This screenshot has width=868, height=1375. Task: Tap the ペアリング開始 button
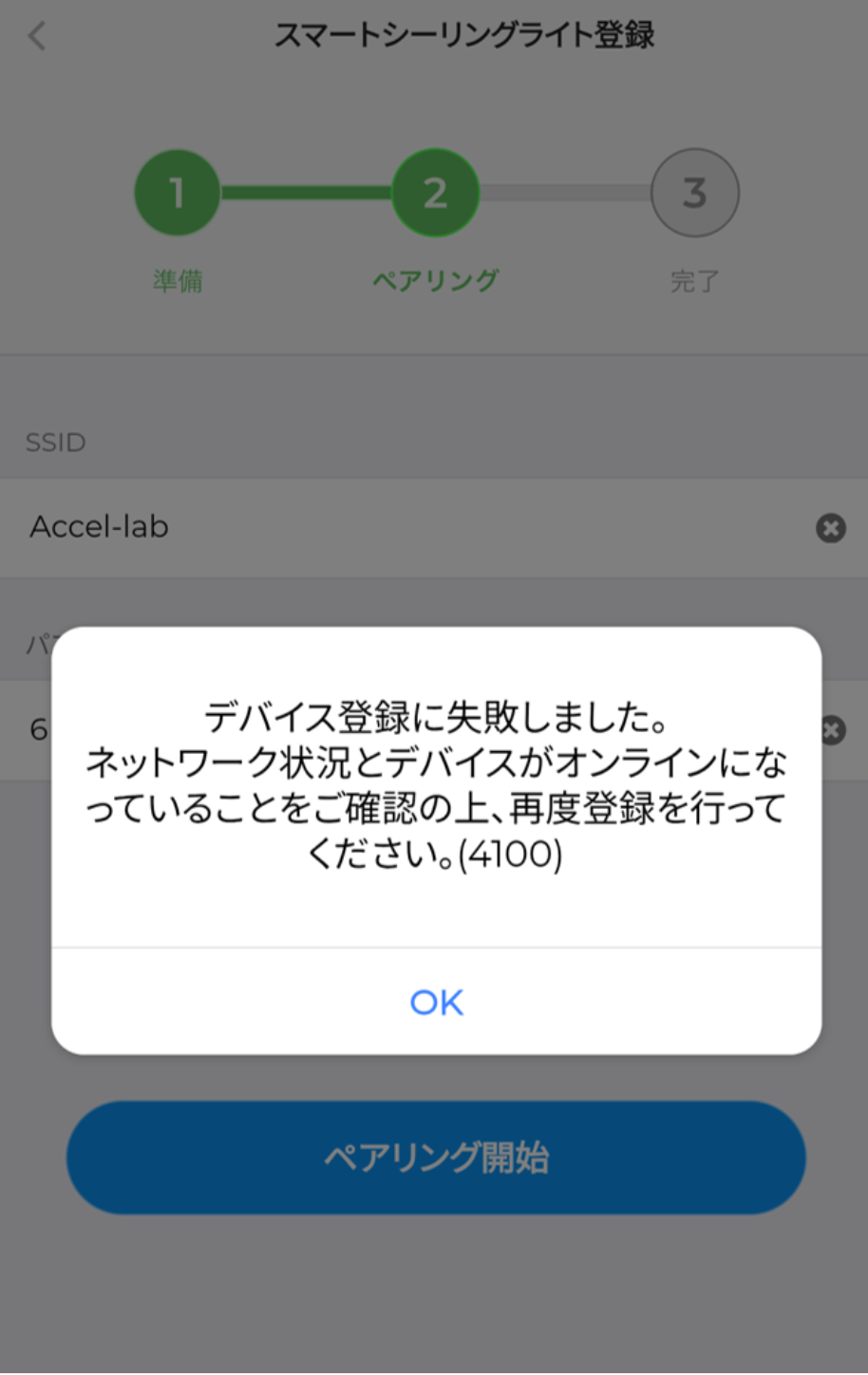436,1158
